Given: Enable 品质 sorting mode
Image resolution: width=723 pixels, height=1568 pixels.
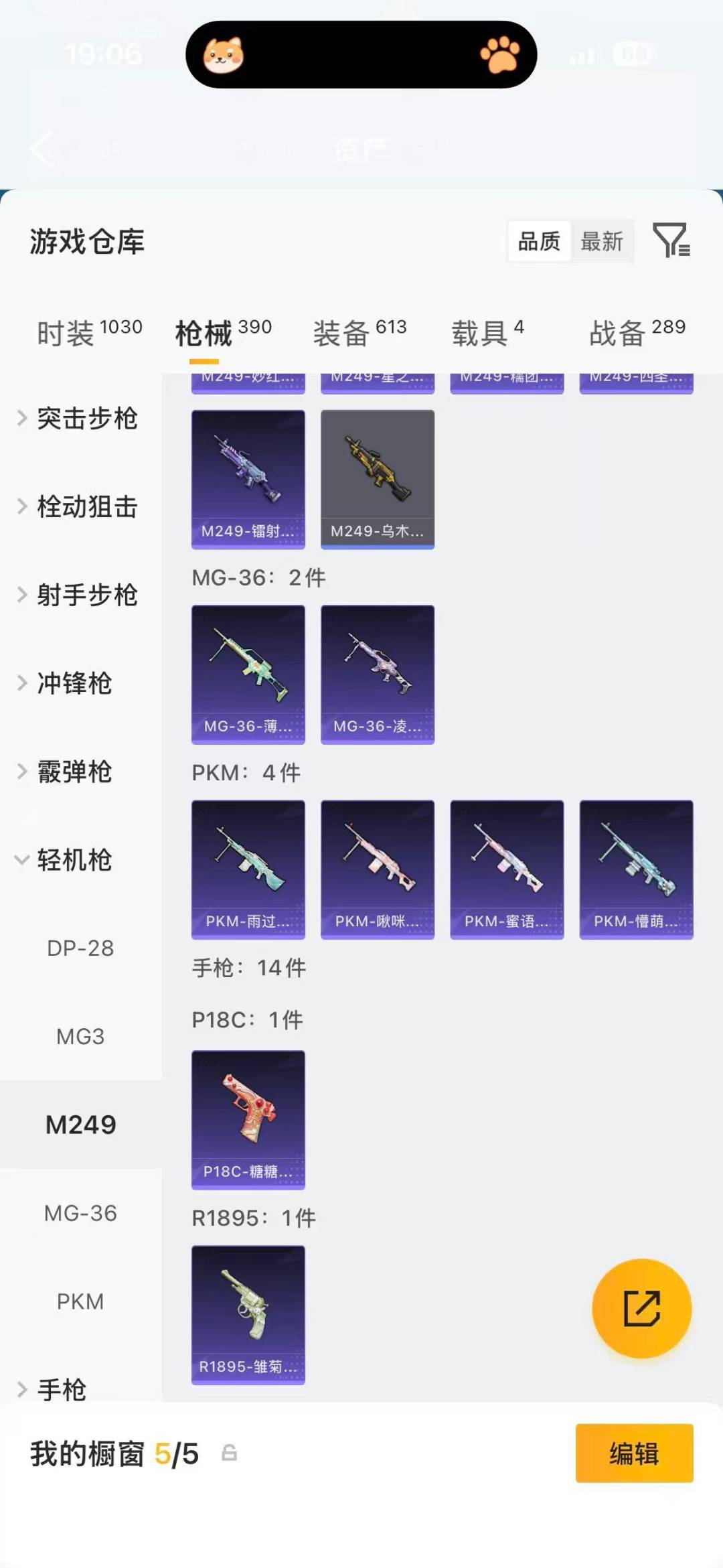Looking at the screenshot, I should coord(539,242).
